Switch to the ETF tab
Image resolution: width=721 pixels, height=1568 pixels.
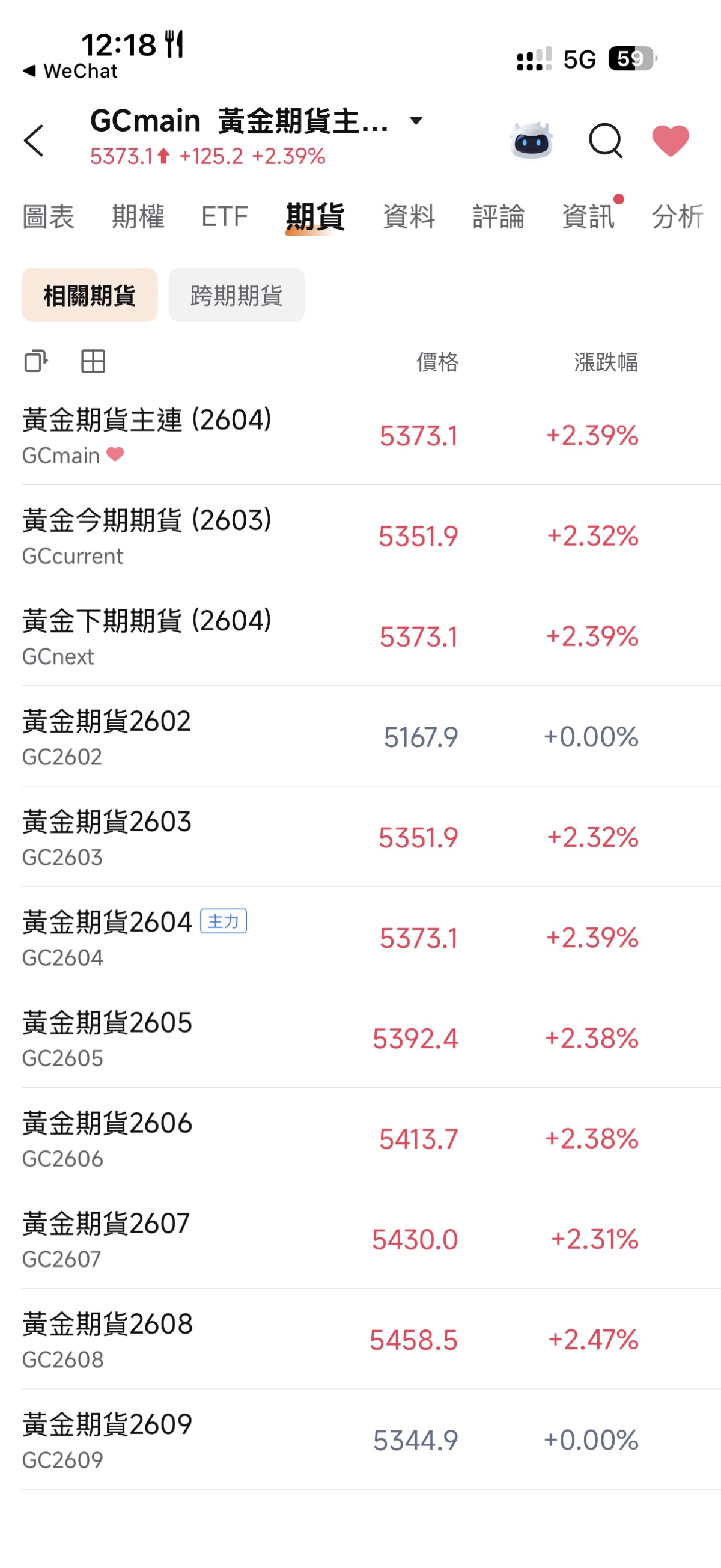tap(225, 217)
